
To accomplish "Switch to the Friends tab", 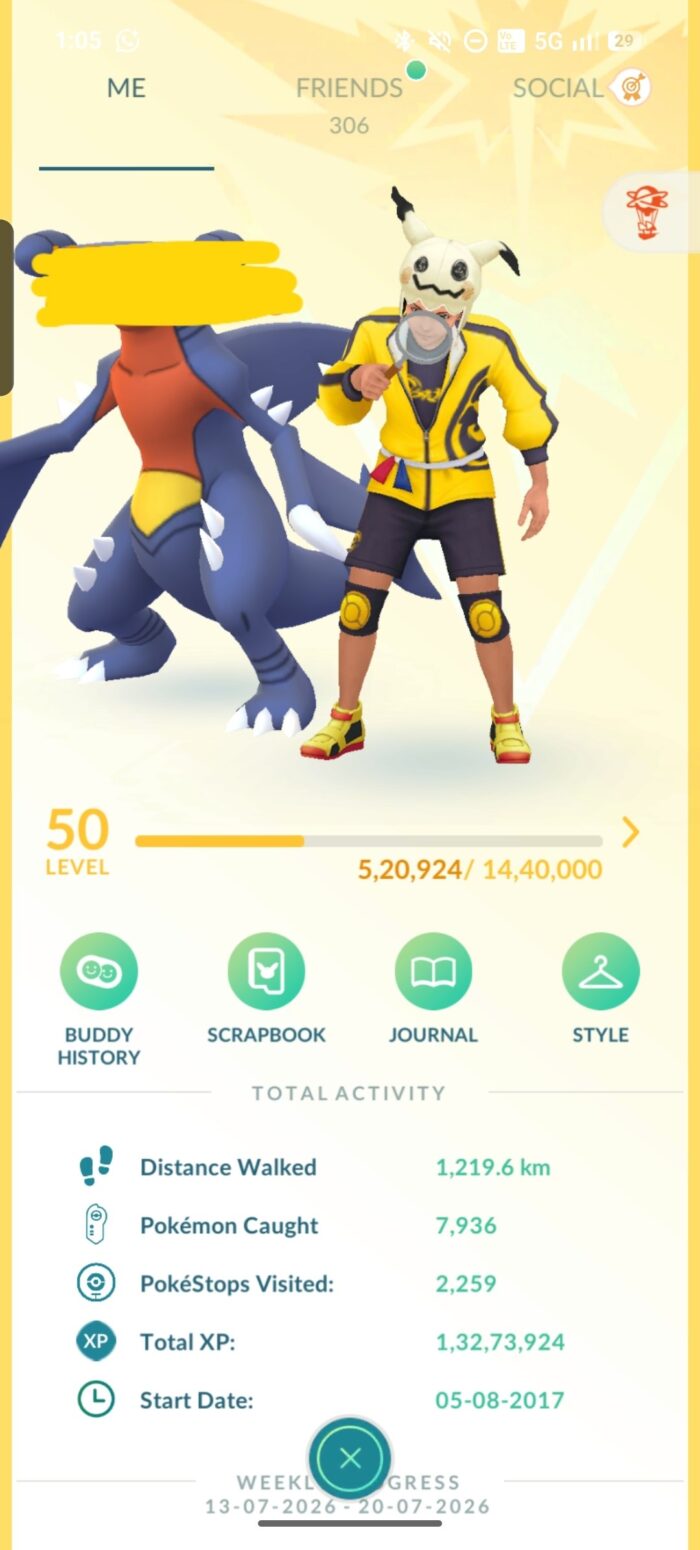I will (x=349, y=89).
